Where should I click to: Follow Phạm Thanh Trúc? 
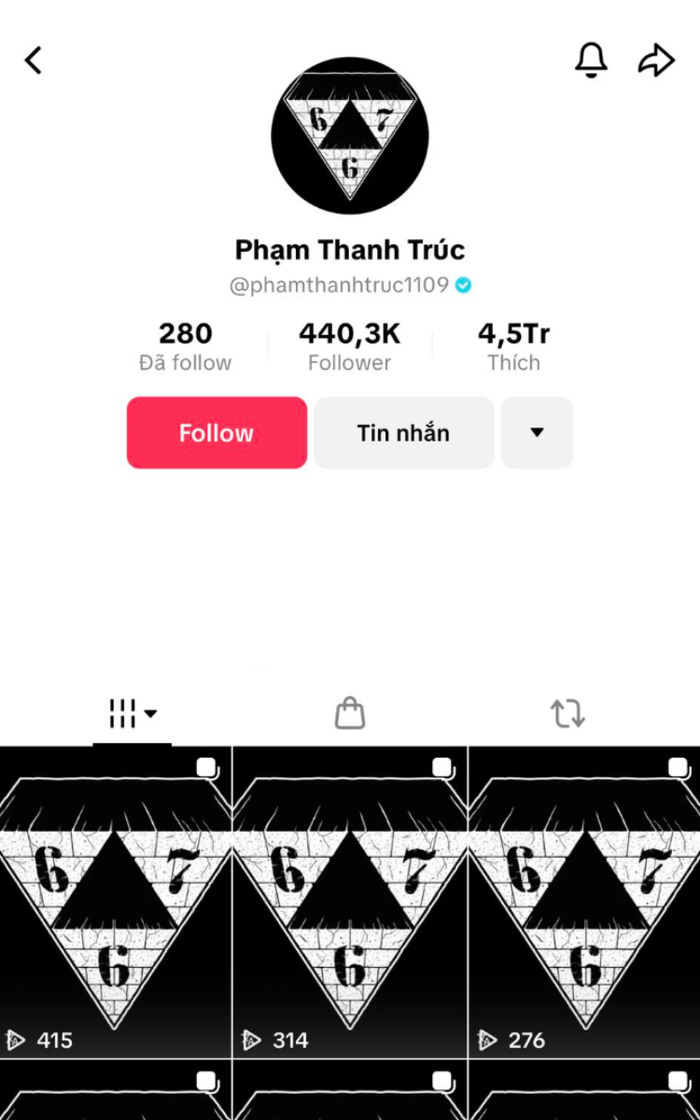pyautogui.click(x=216, y=433)
